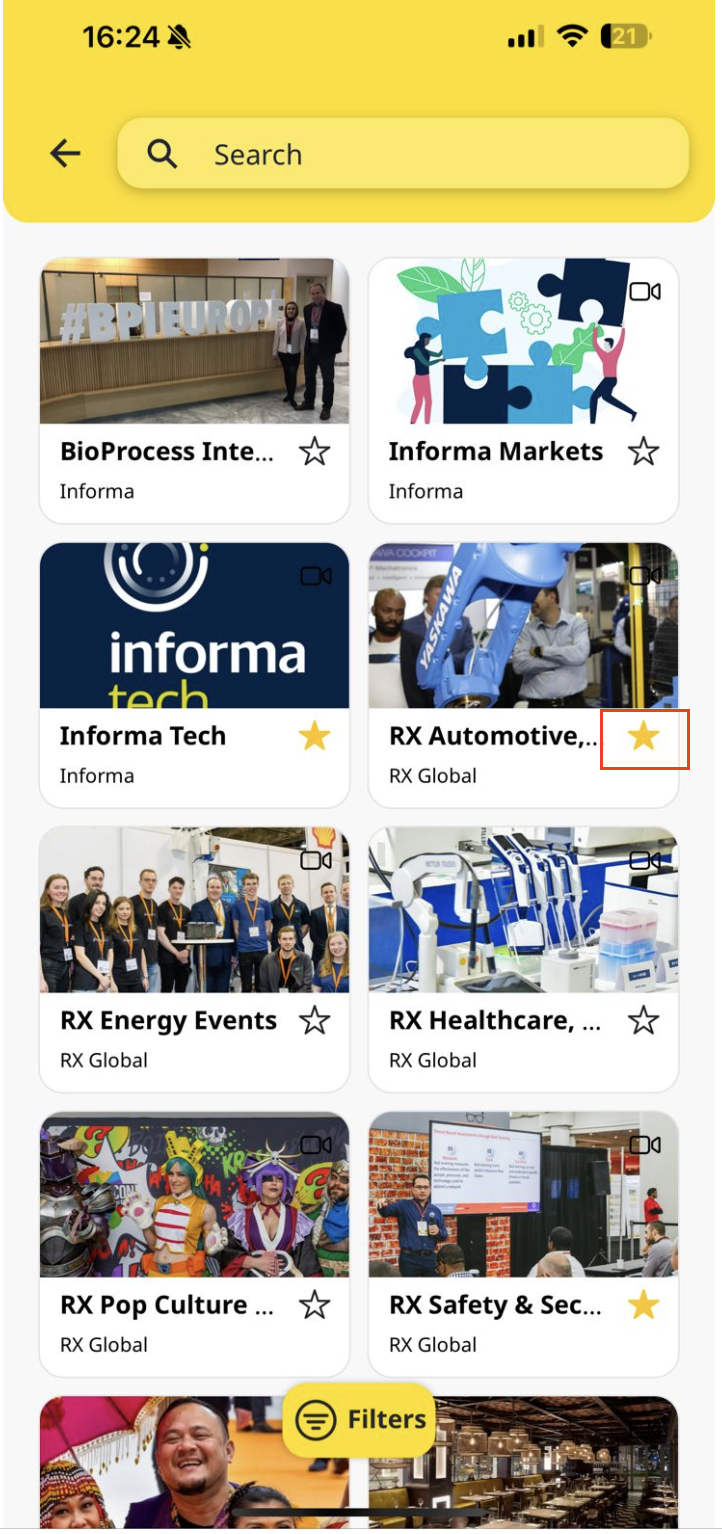This screenshot has height=1534, width=722.
Task: Favorite the RX Pop Culture card
Action: click(315, 1305)
